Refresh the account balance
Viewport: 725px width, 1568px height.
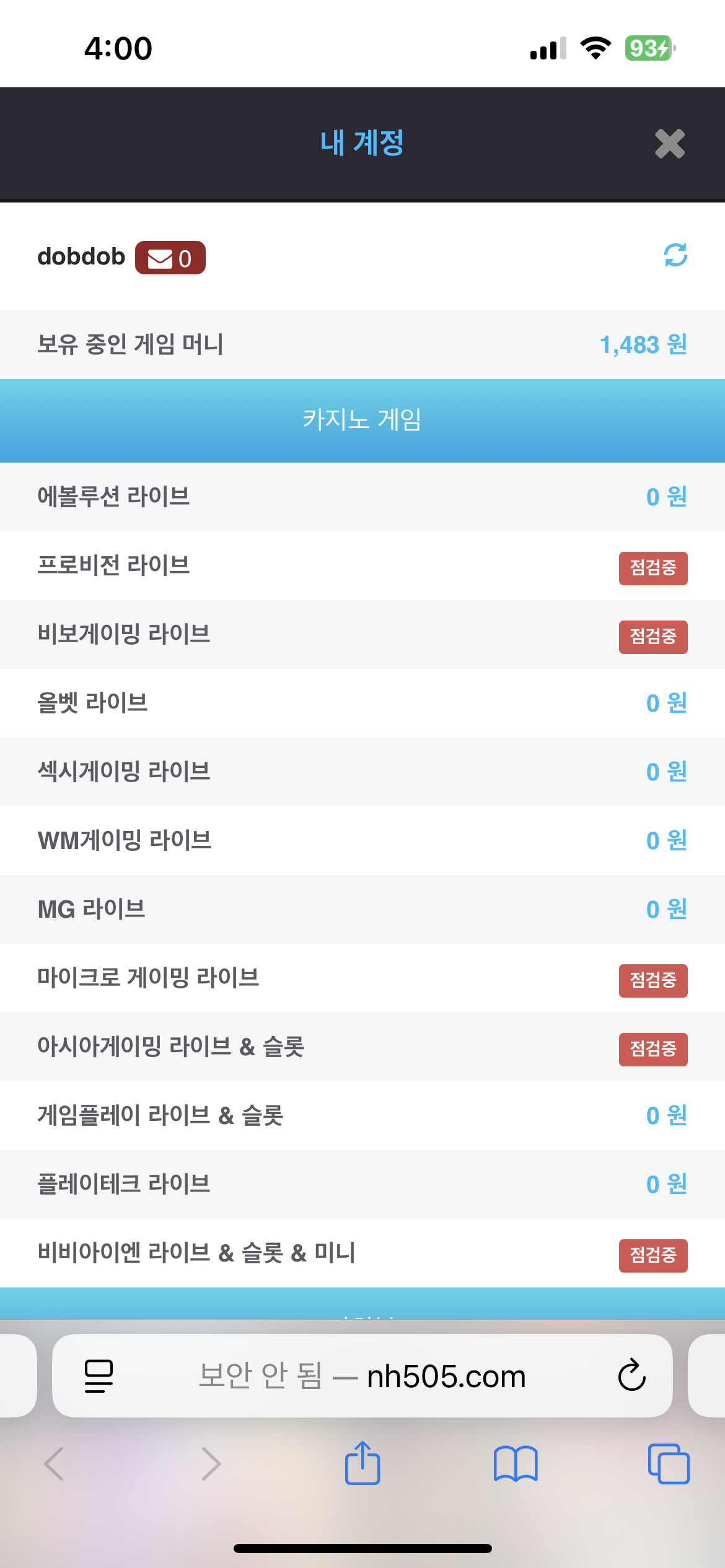[675, 255]
